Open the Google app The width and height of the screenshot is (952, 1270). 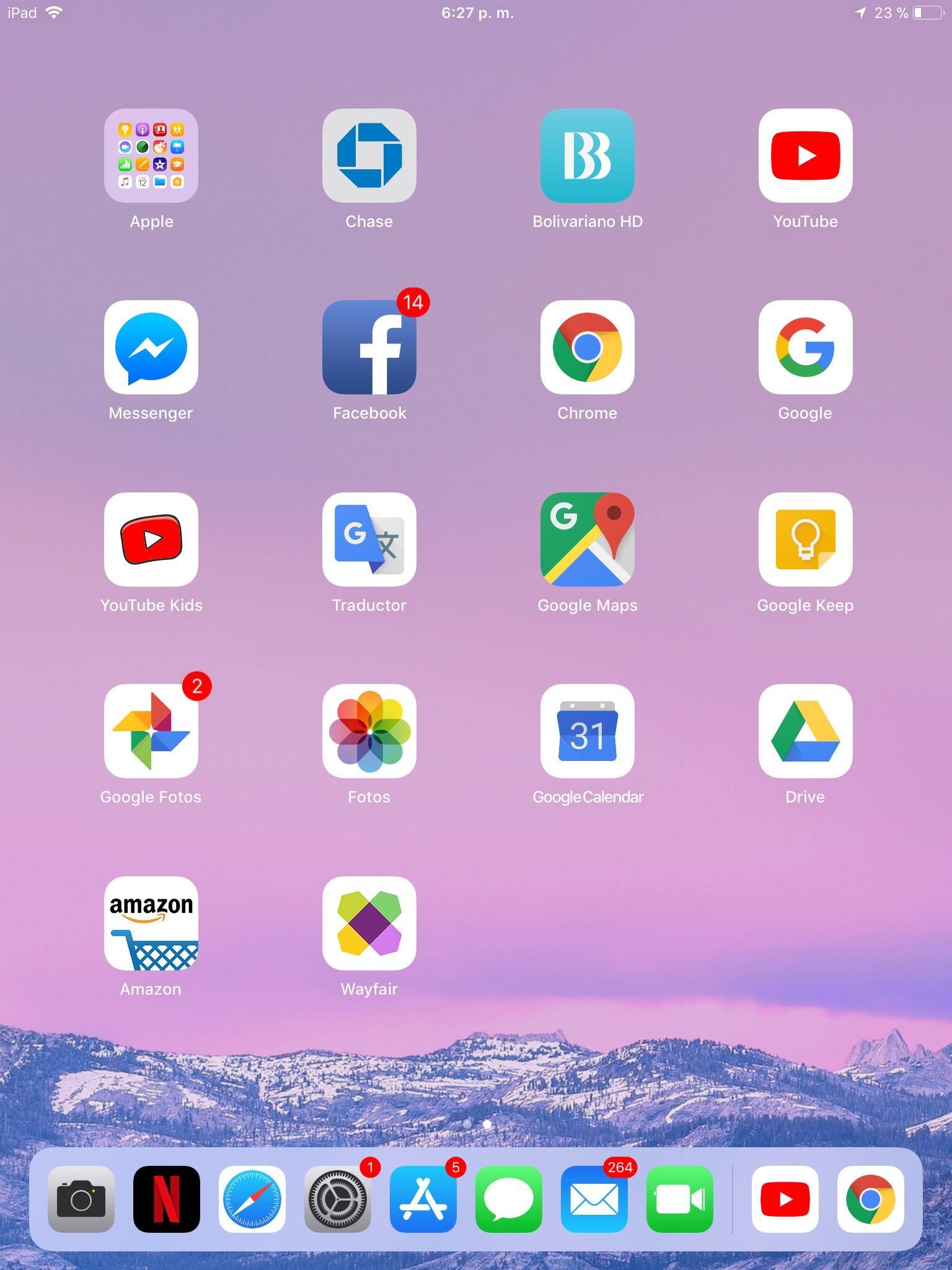click(x=805, y=347)
